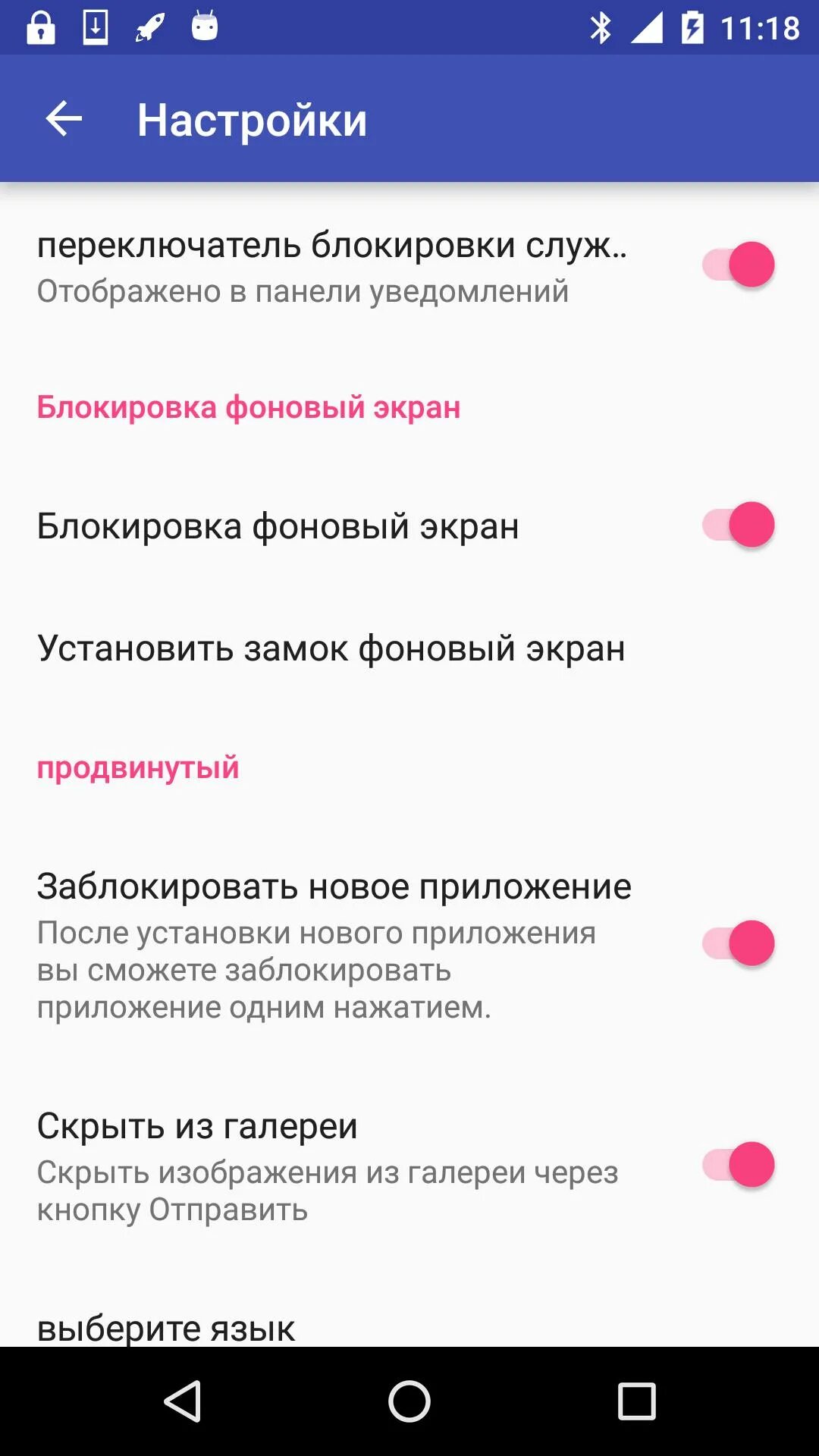Tap the system home button
Viewport: 819px width, 1456px height.
coord(409,1401)
